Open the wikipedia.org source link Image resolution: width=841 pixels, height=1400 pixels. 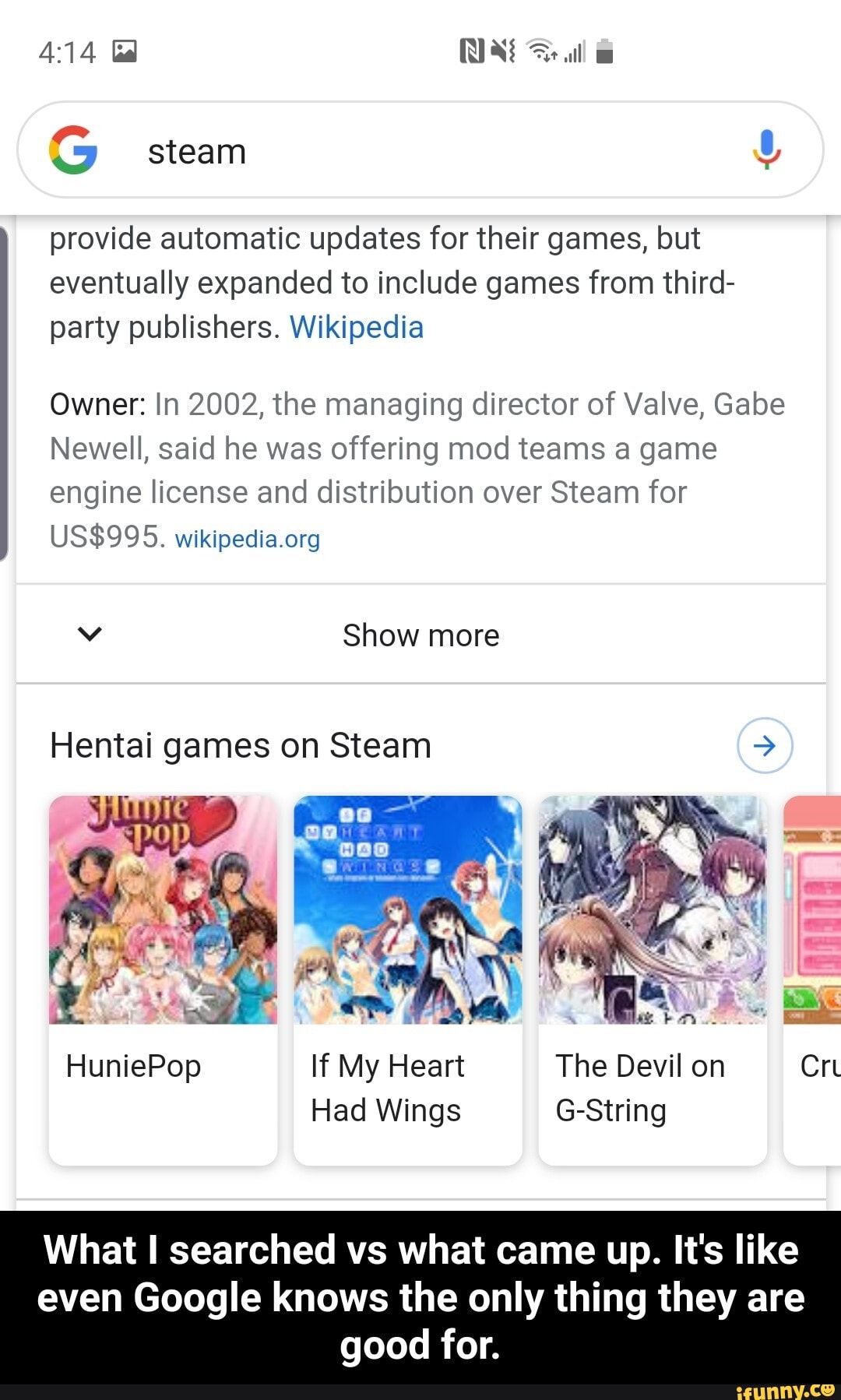(248, 539)
